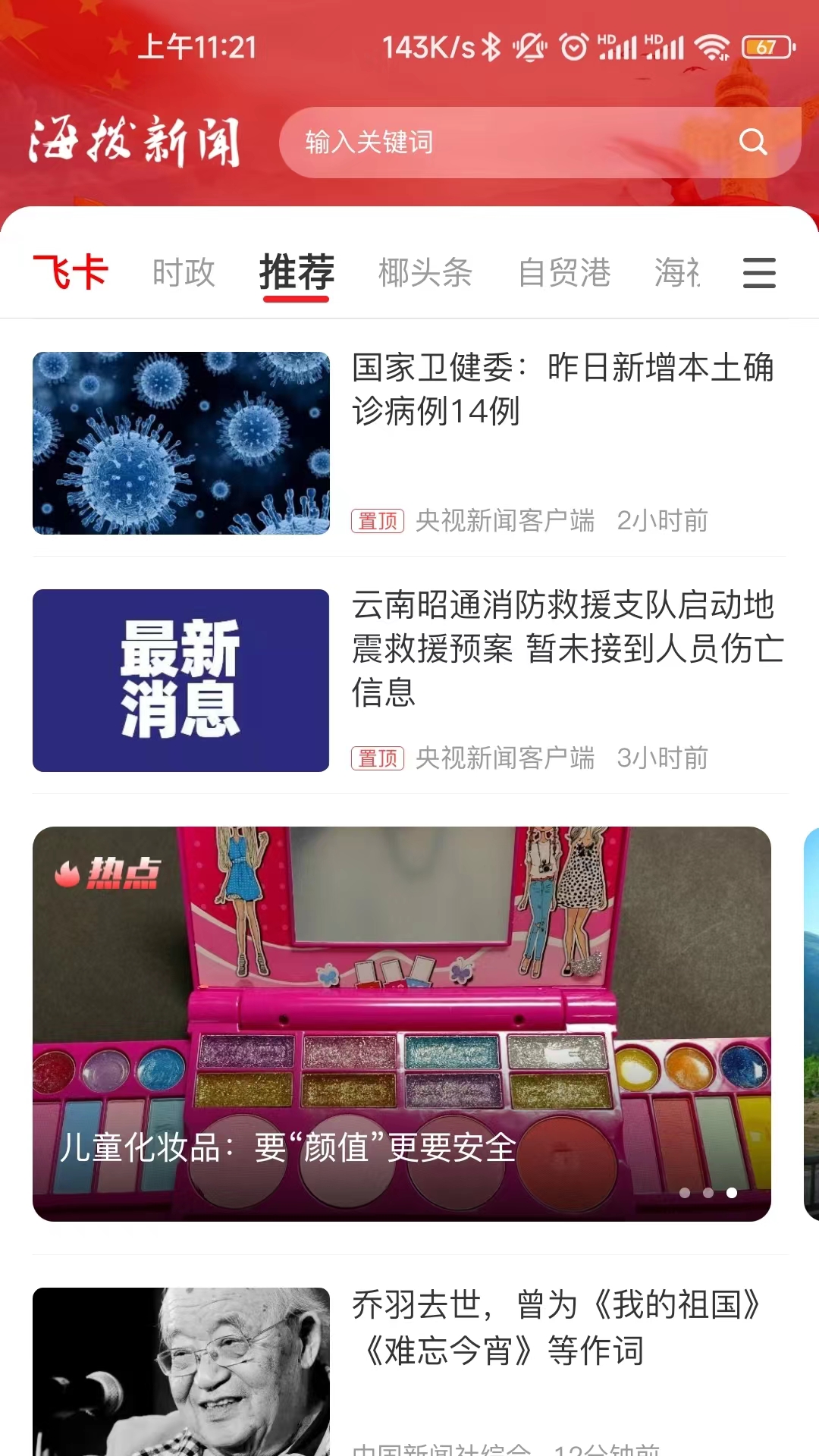Open the channel list hamburger icon
The height and width of the screenshot is (1456, 819).
(x=761, y=273)
